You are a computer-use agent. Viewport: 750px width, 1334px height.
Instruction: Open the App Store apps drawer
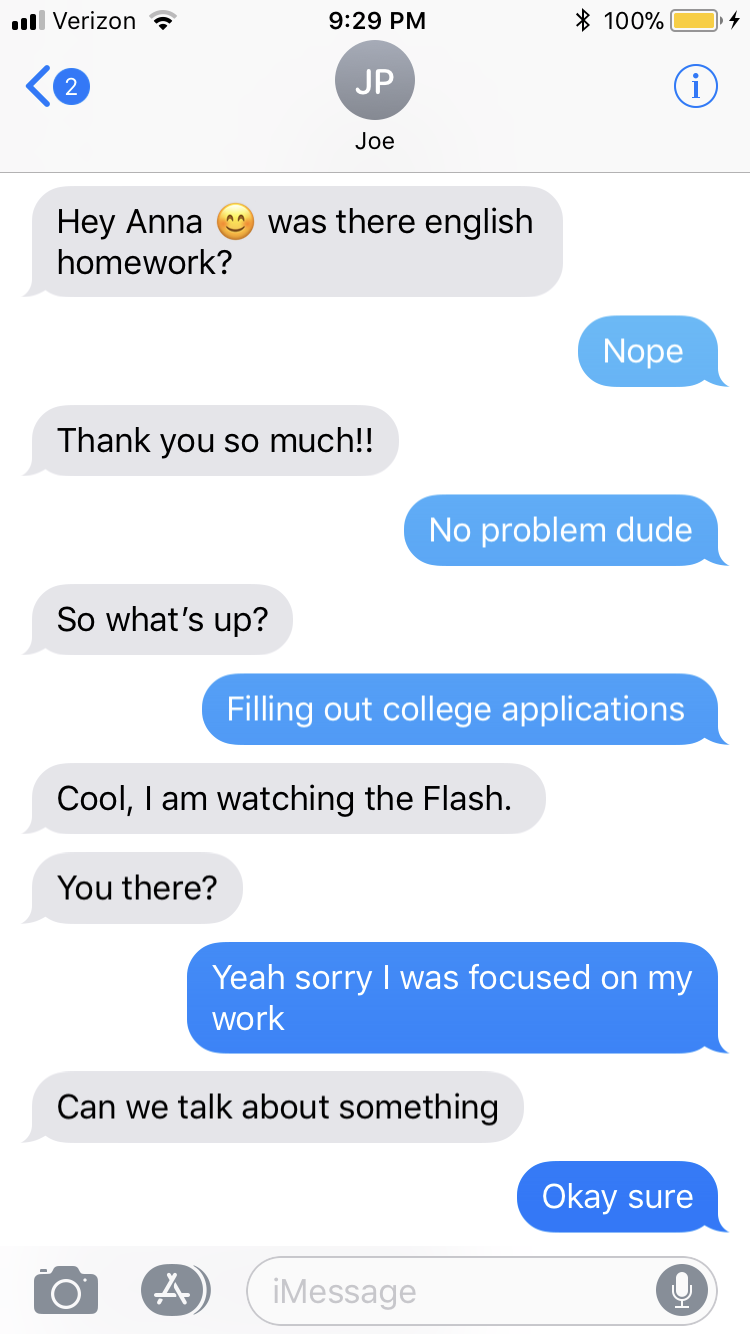pos(174,1291)
